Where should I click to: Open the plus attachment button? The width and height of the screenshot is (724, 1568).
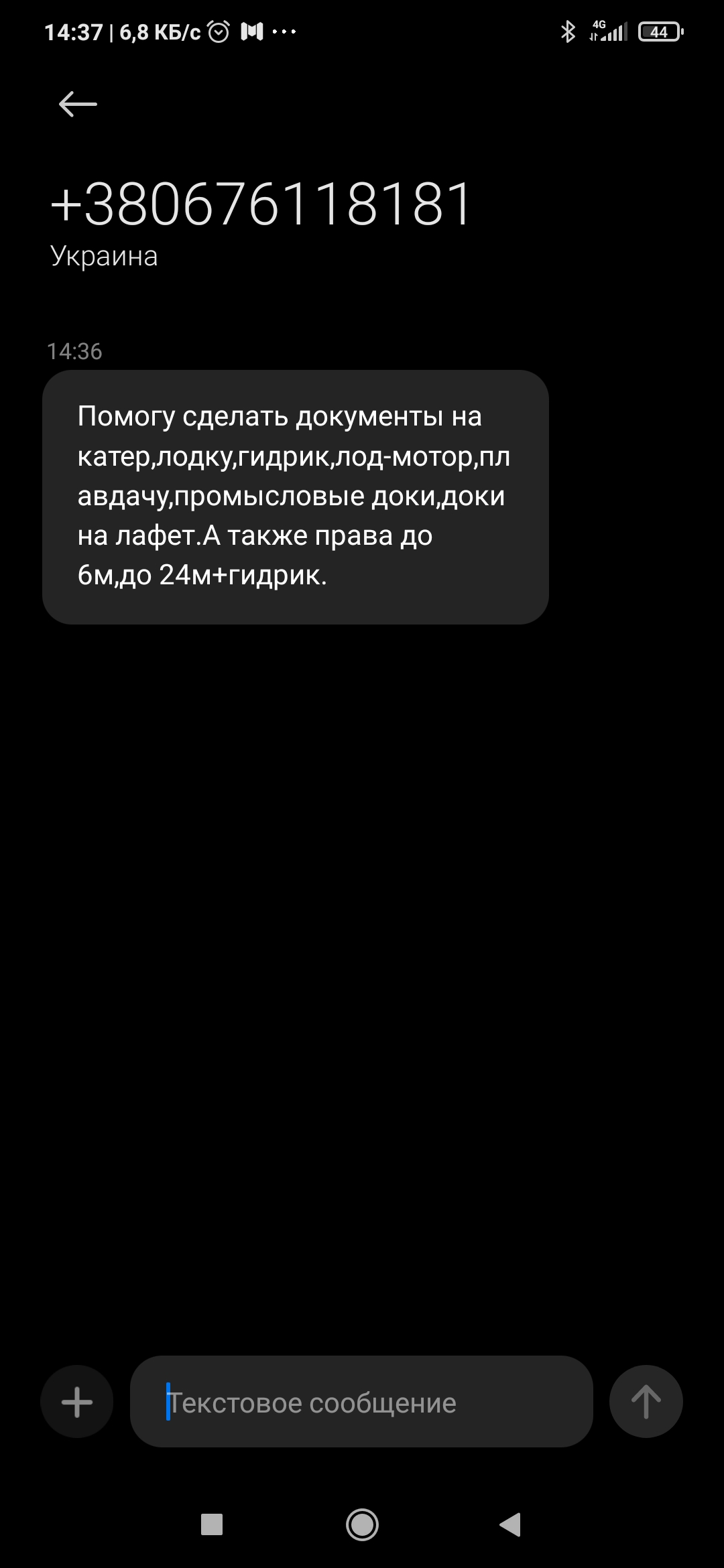[x=77, y=1402]
